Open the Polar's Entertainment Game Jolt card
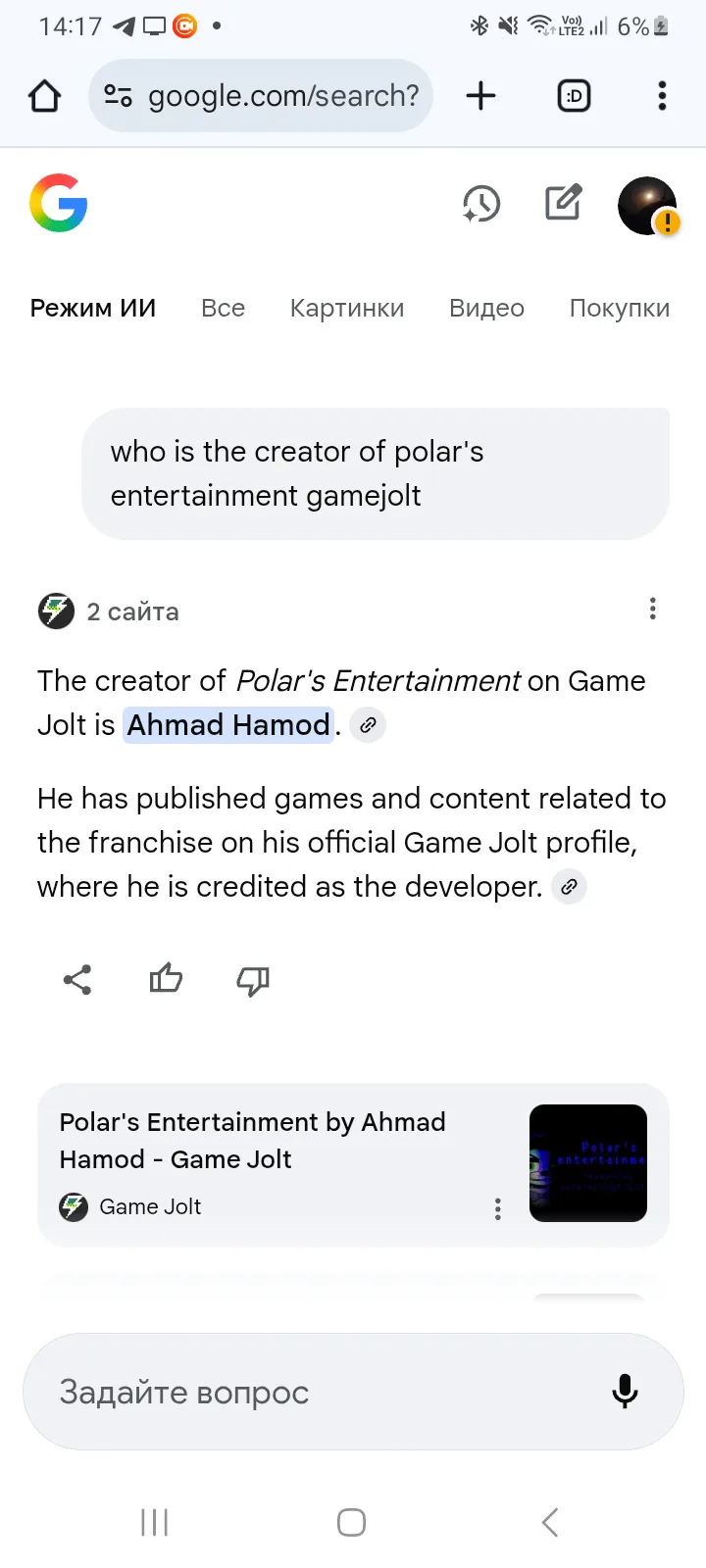This screenshot has height=1568, width=706. 353,1164
